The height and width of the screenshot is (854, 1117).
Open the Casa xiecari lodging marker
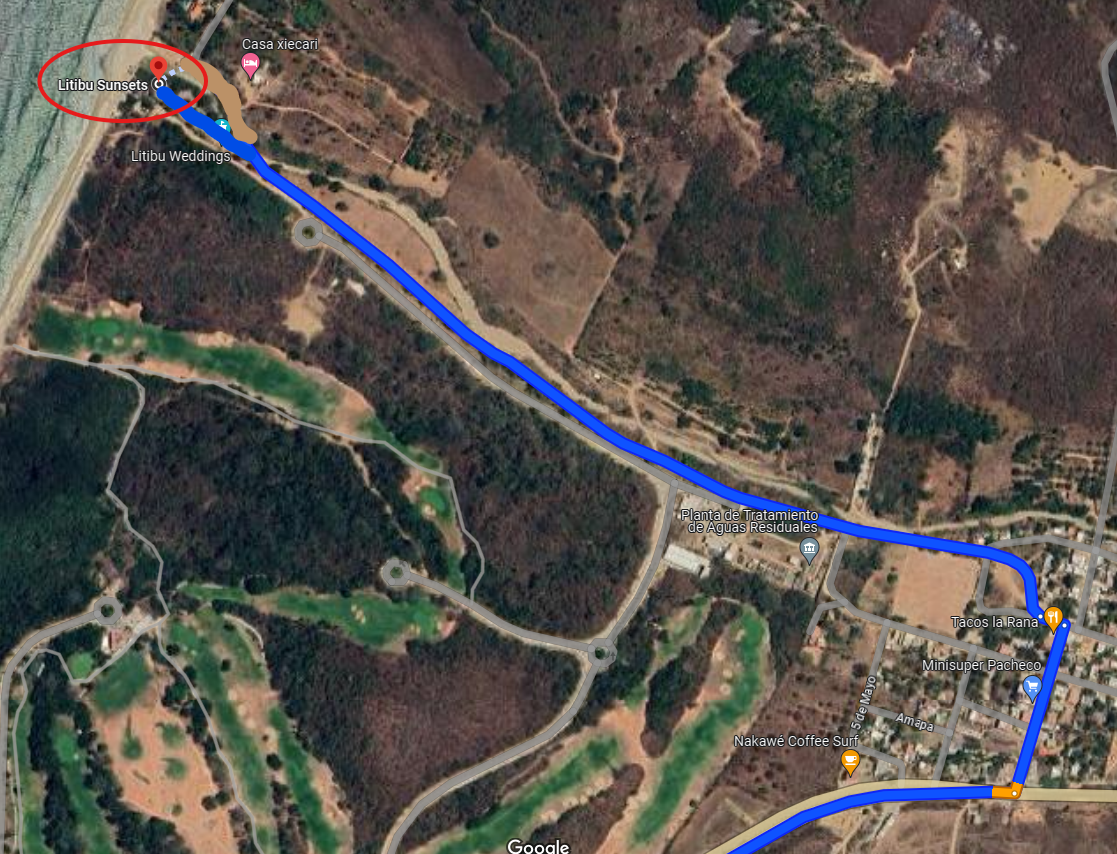[x=250, y=66]
